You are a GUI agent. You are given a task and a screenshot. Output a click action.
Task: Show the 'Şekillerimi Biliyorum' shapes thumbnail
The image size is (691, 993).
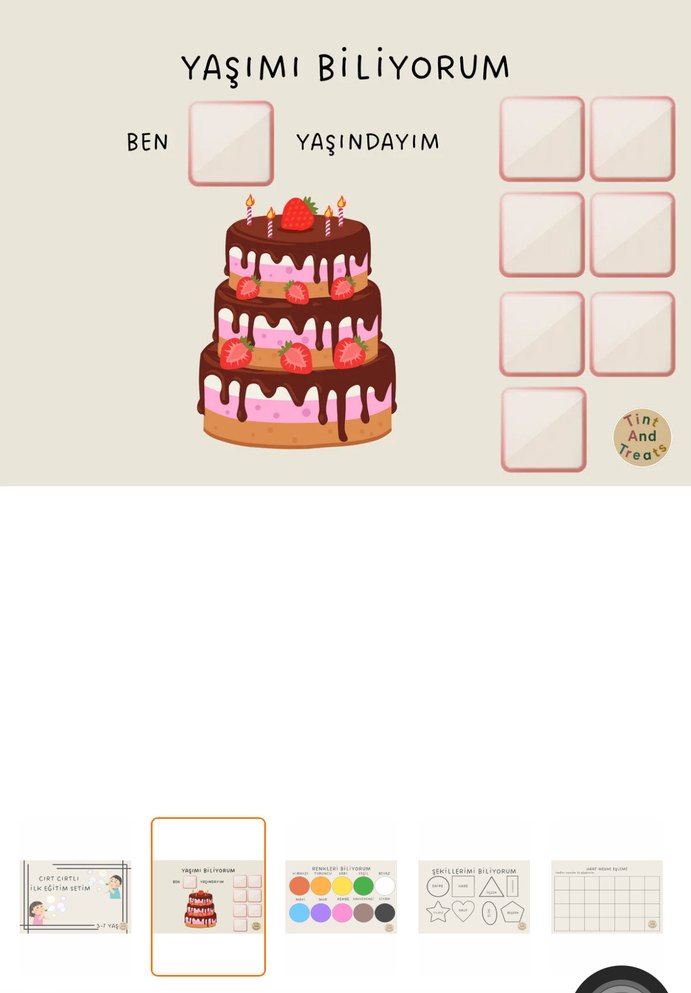click(474, 896)
